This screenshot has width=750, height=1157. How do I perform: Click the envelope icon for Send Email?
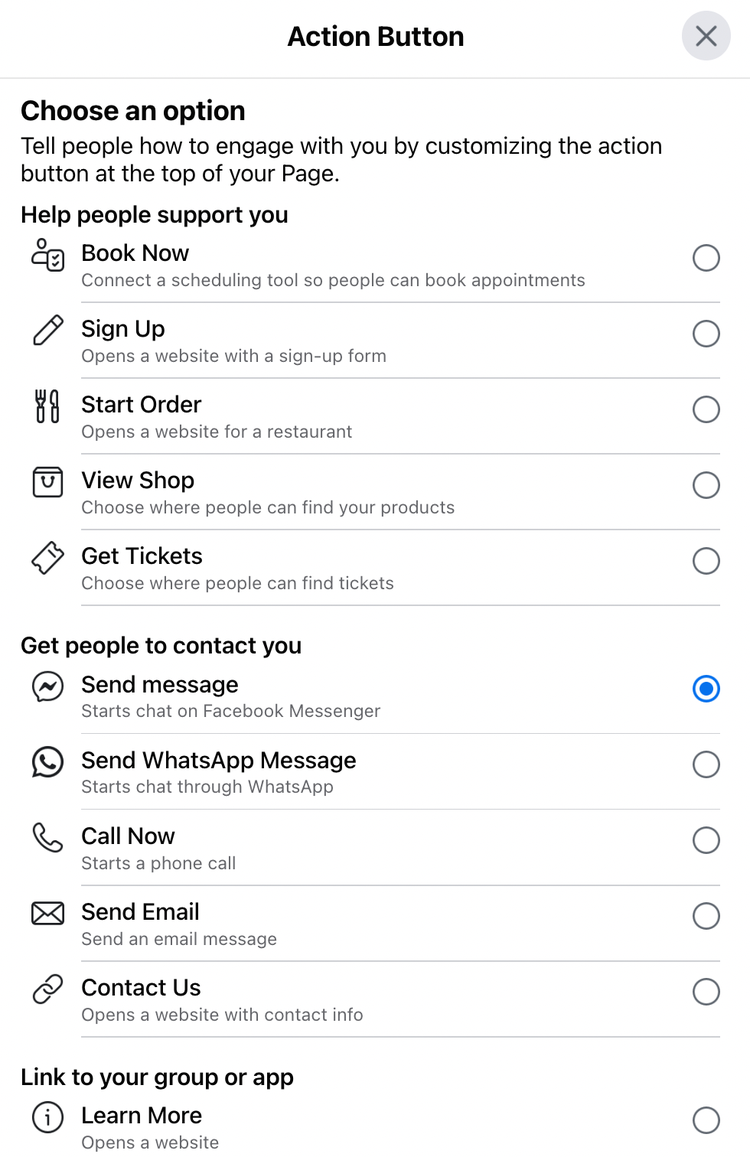[x=47, y=913]
